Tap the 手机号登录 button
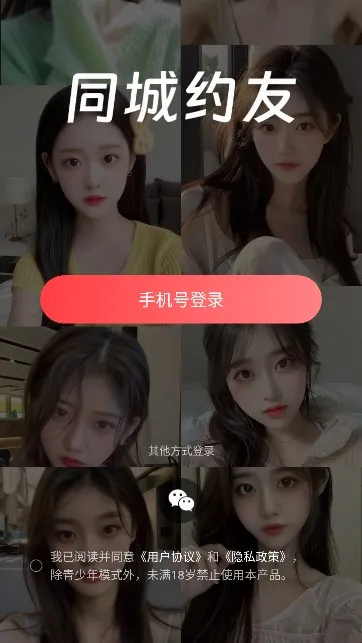Image resolution: width=362 pixels, height=643 pixels. coord(181,300)
